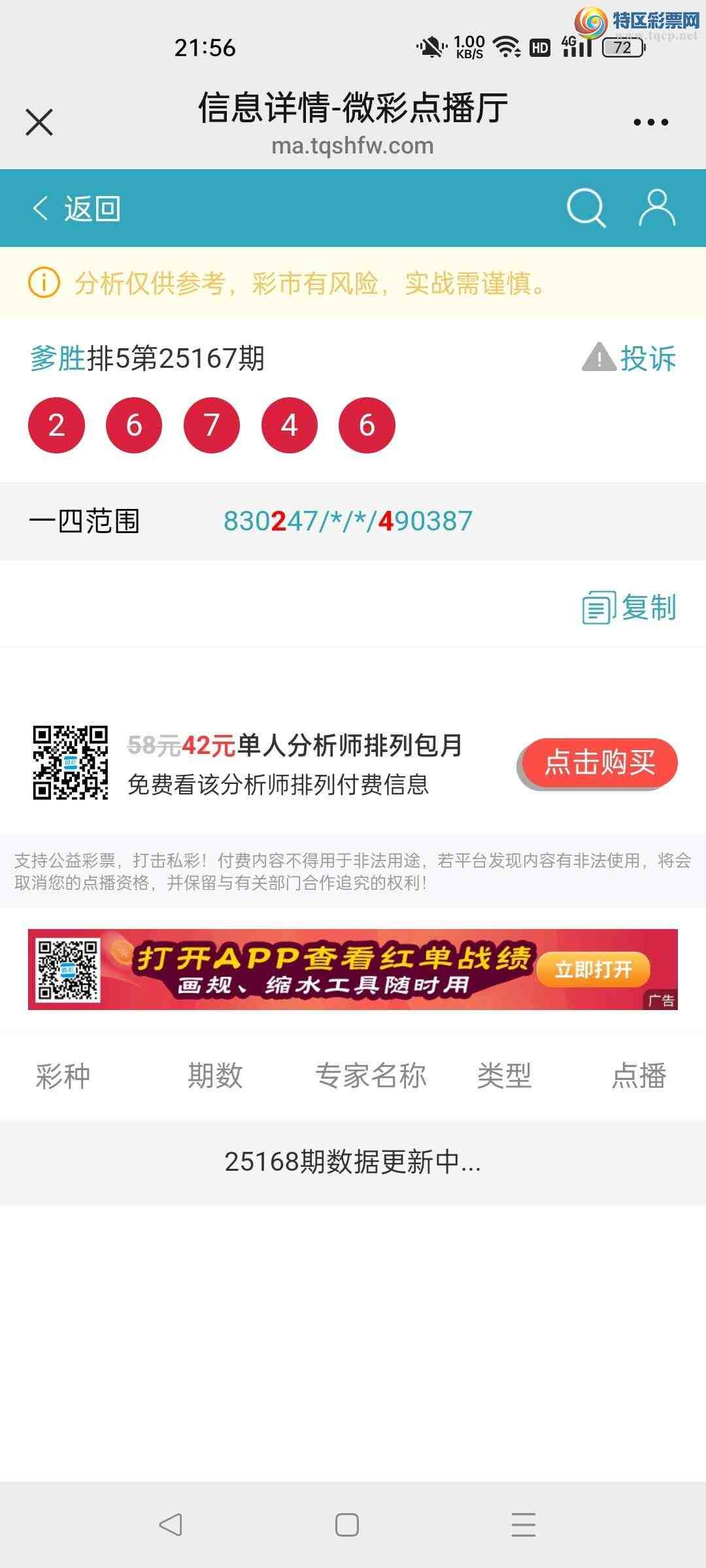Tap the battery indicator showing 72

pyautogui.click(x=622, y=48)
